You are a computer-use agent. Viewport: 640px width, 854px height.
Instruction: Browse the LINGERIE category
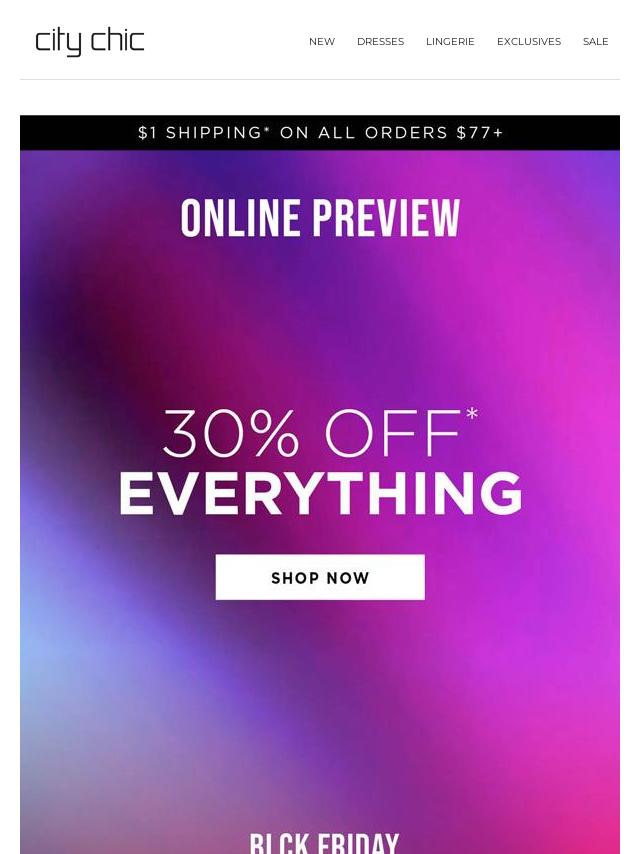coord(450,42)
